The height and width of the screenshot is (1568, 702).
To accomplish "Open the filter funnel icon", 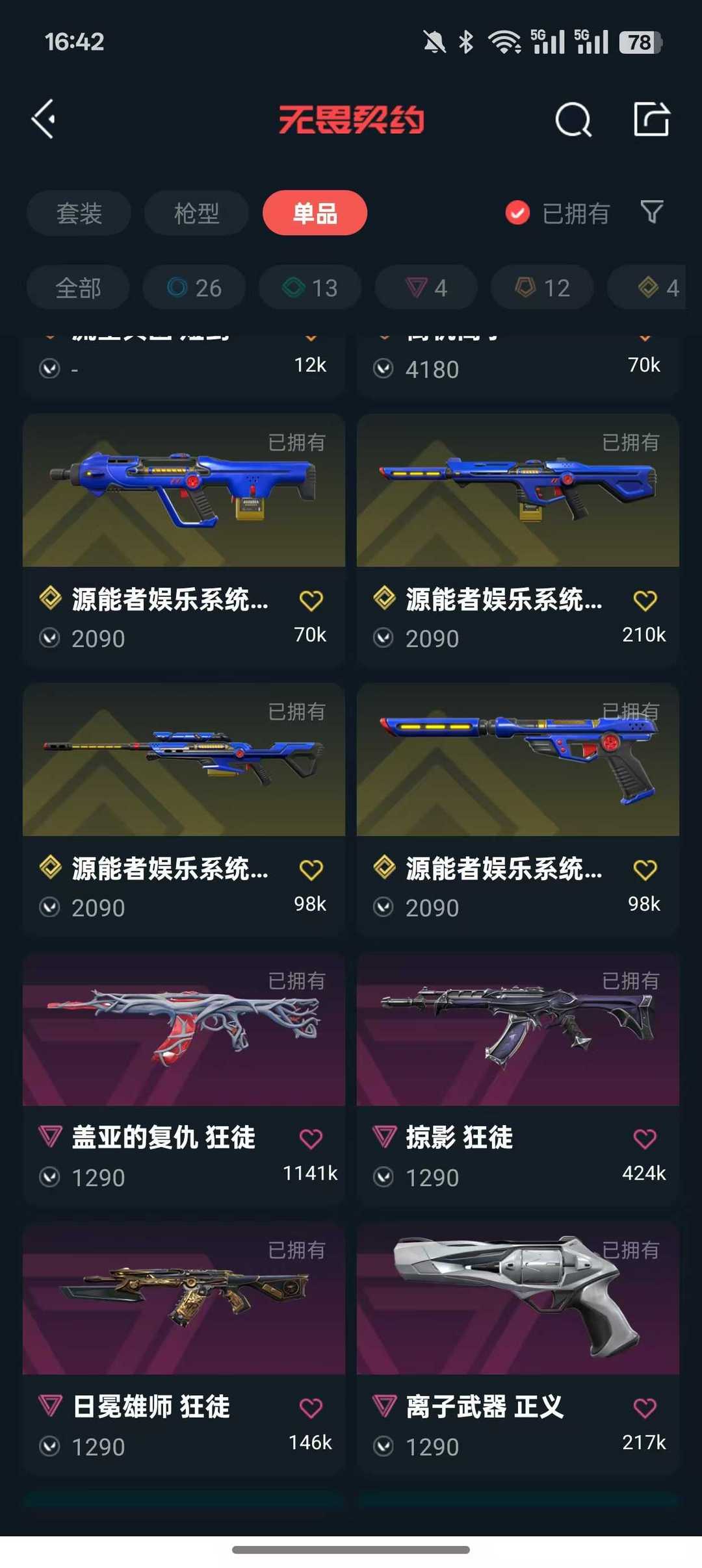I will point(652,212).
